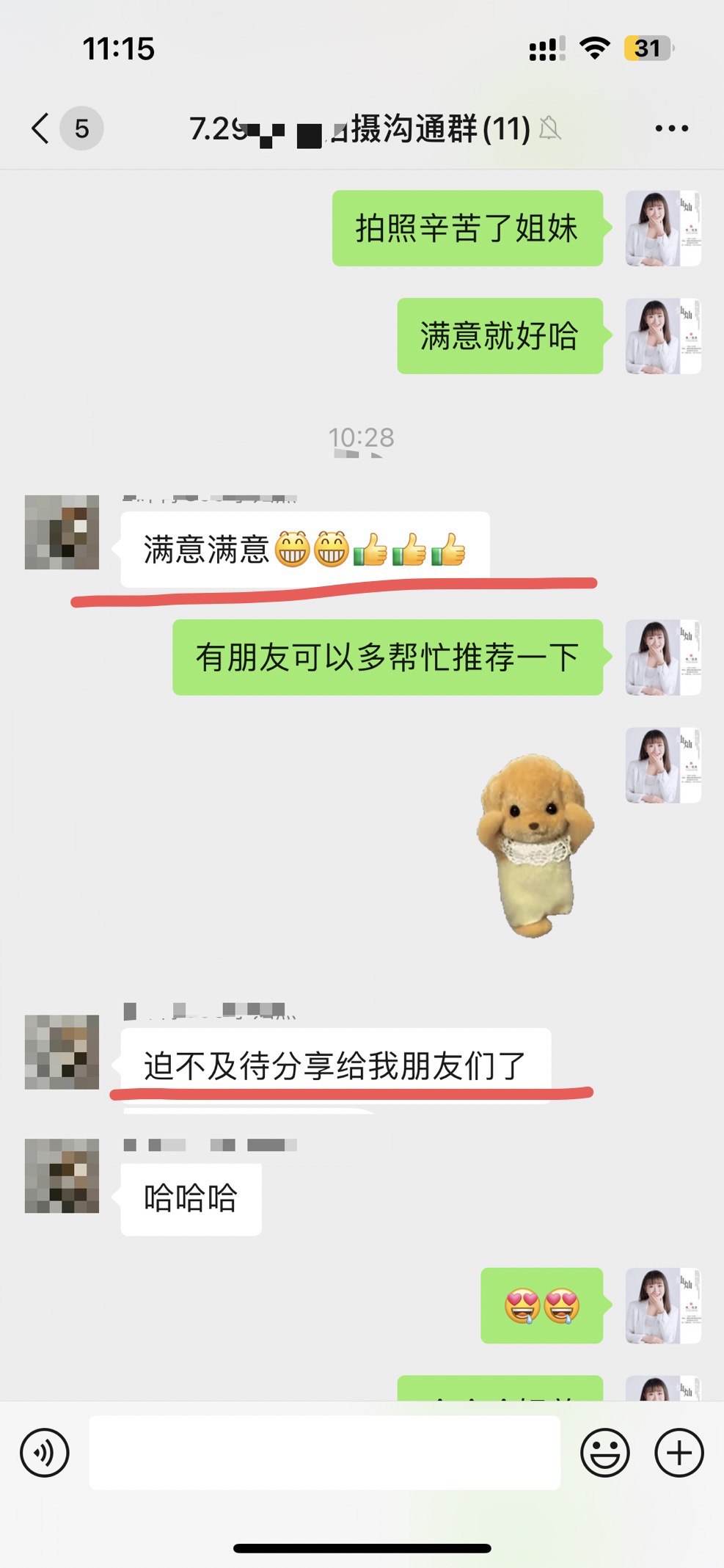Screen dimensions: 724x1568
Task: Open the plus attachment menu
Action: coord(679,1452)
